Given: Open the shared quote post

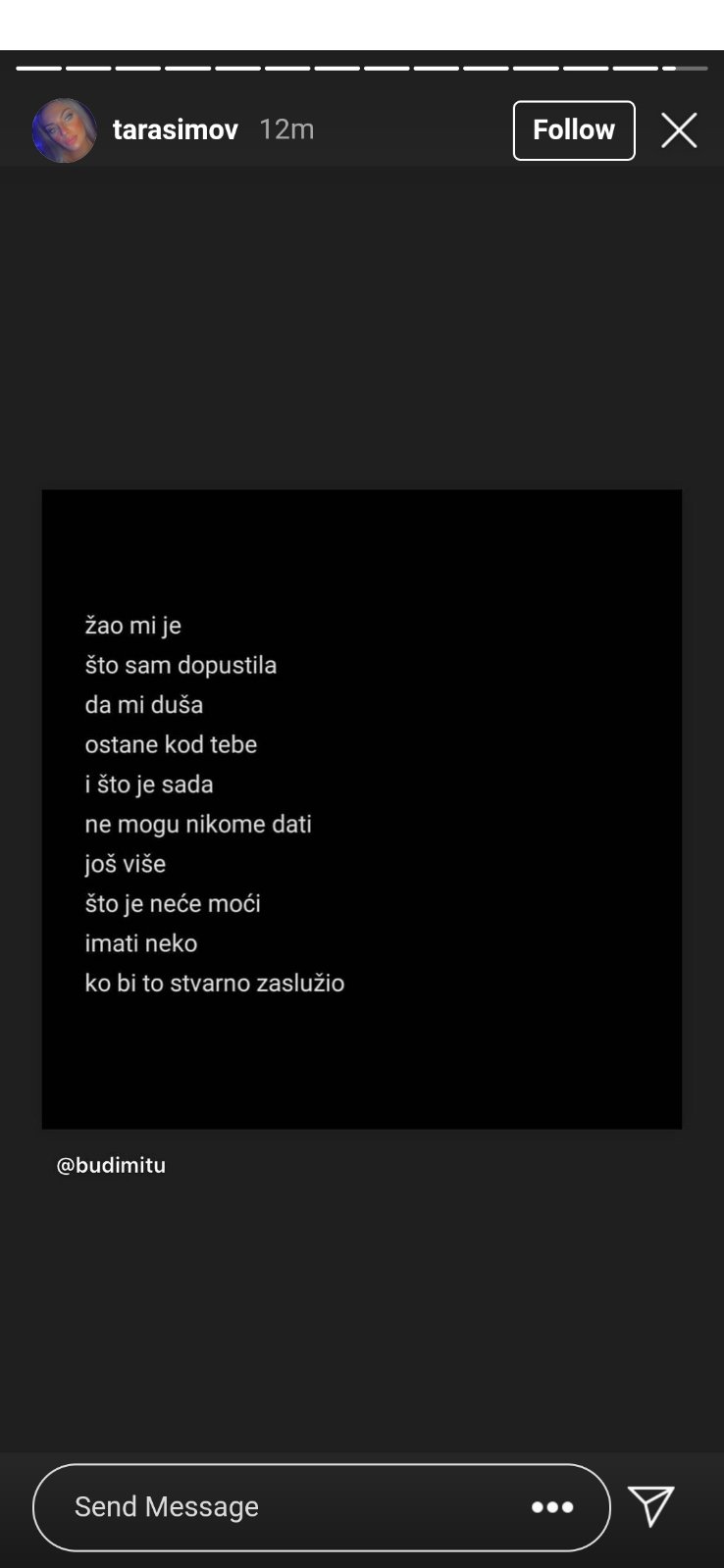Looking at the screenshot, I should [361, 809].
